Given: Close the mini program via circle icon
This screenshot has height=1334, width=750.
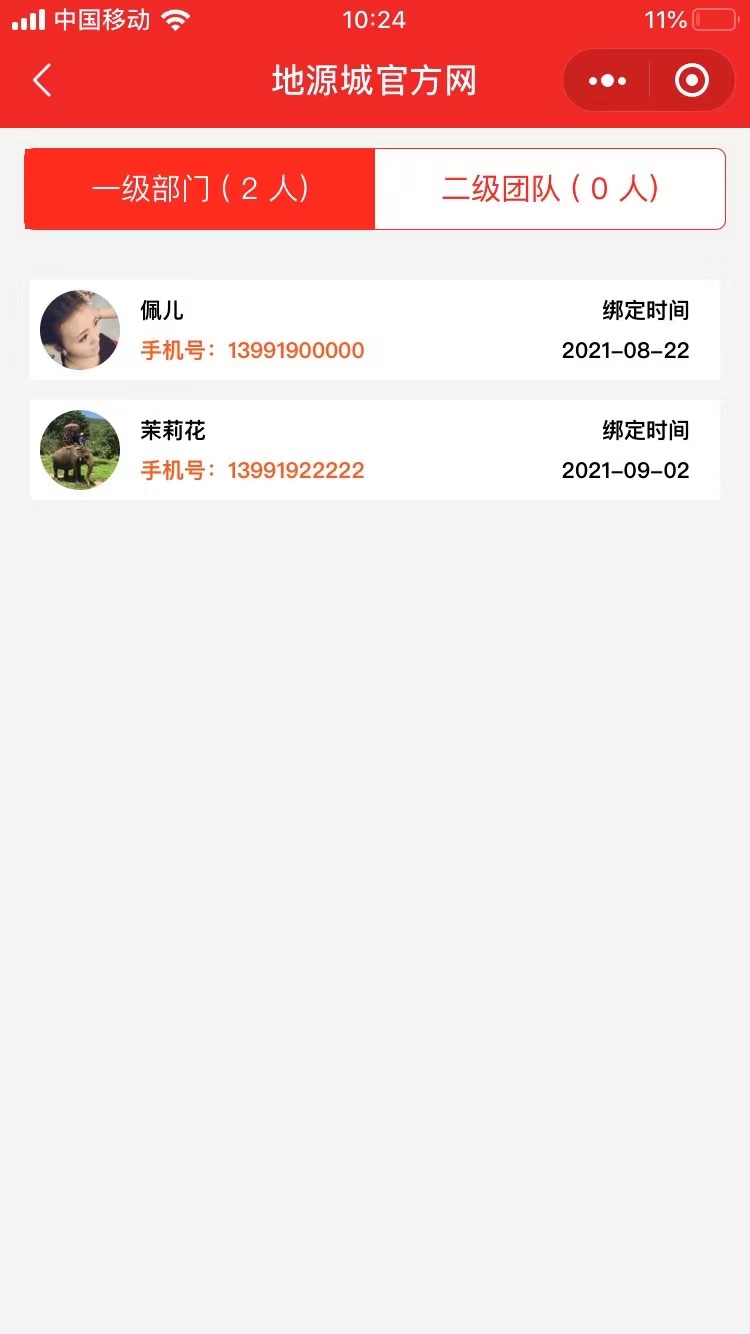Looking at the screenshot, I should [691, 80].
